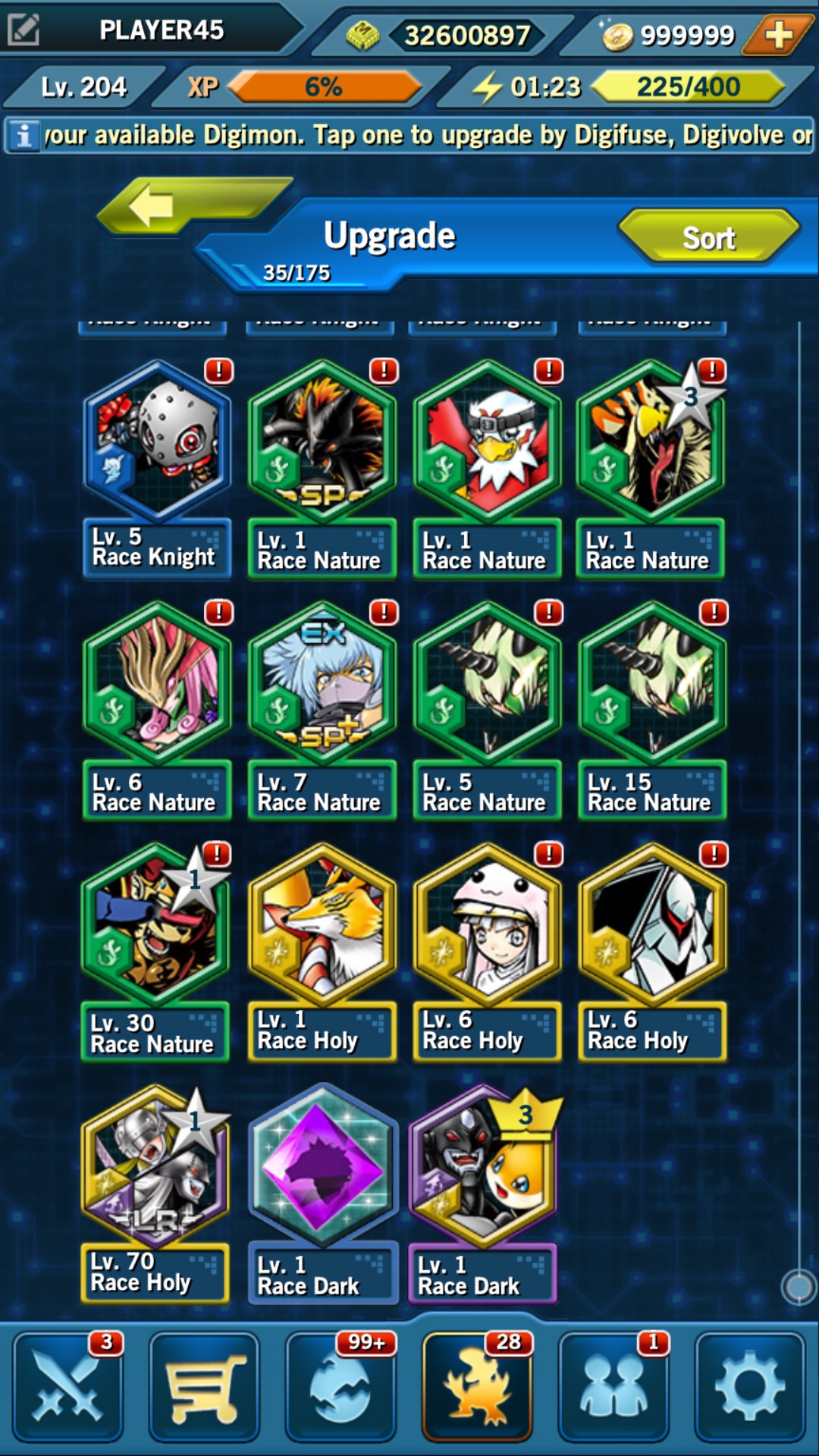Edit the PLAYER45 profile name
This screenshot has height=1456, width=819.
[x=23, y=30]
